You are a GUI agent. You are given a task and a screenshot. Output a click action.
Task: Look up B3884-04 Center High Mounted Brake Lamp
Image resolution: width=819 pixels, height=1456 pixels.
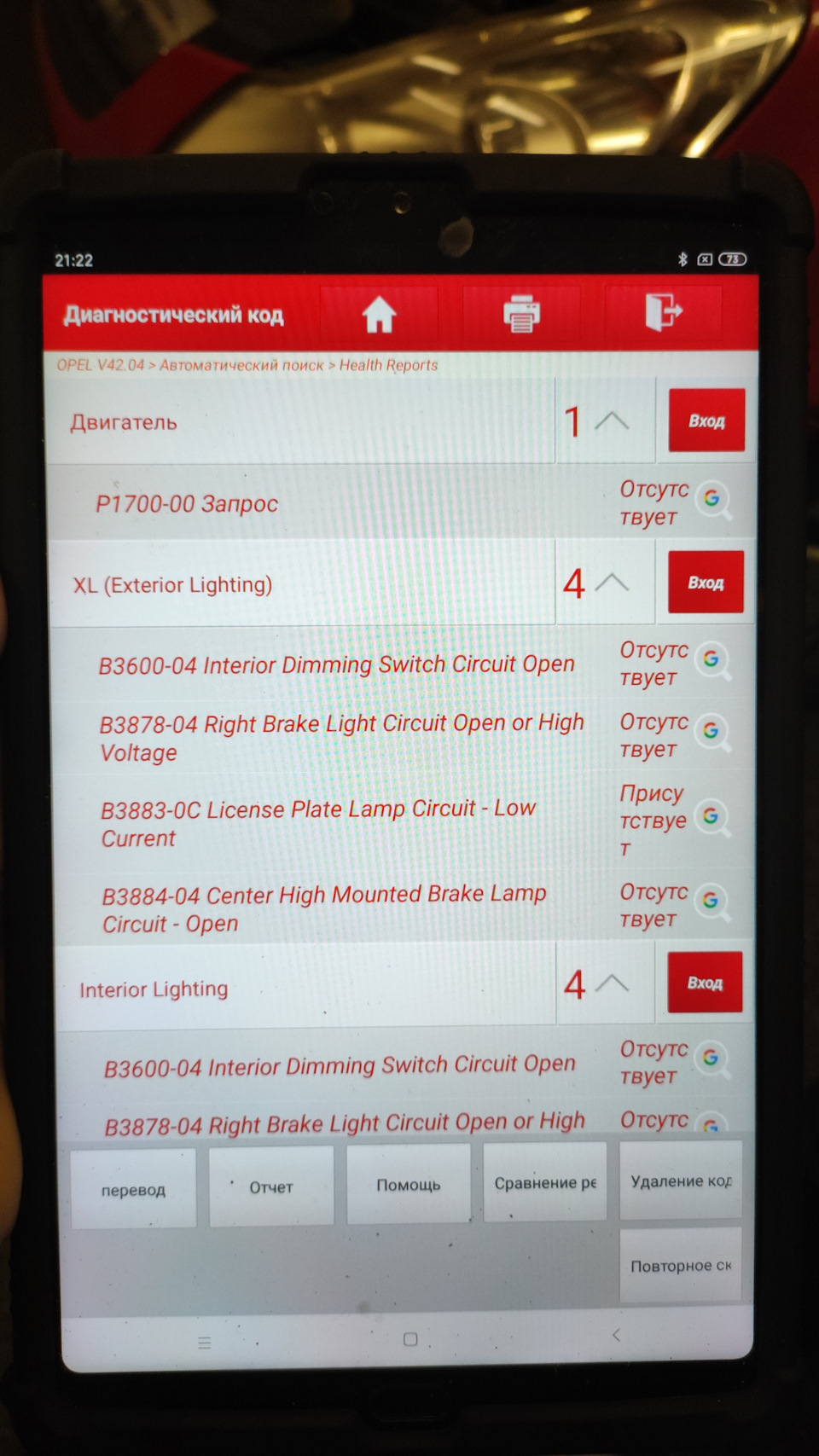click(712, 901)
